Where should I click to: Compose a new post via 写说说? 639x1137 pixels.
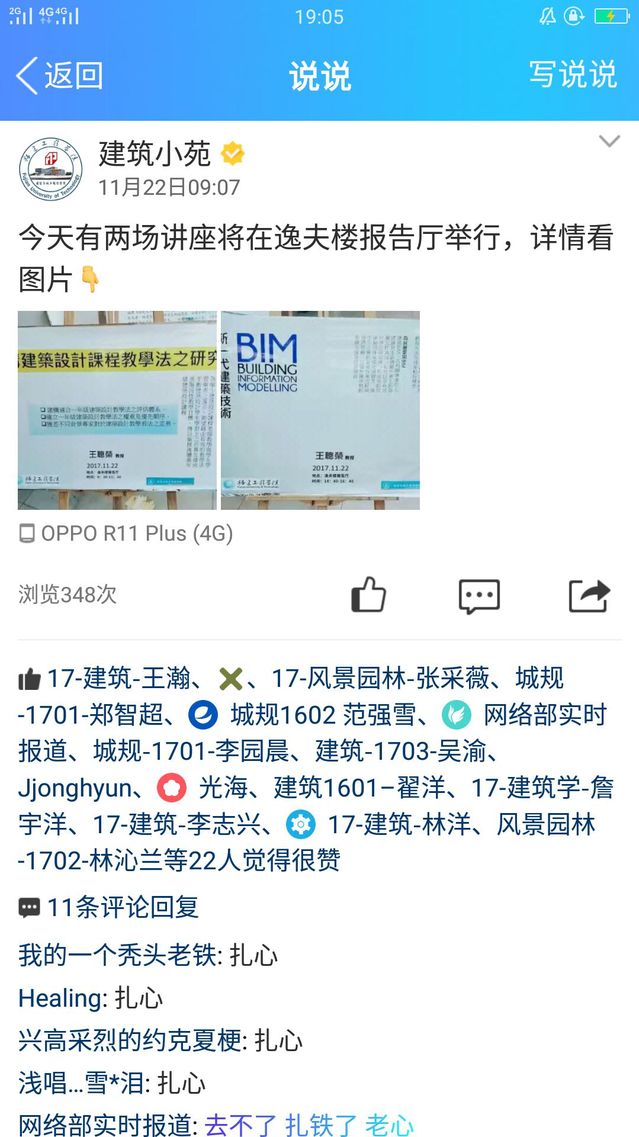click(572, 75)
